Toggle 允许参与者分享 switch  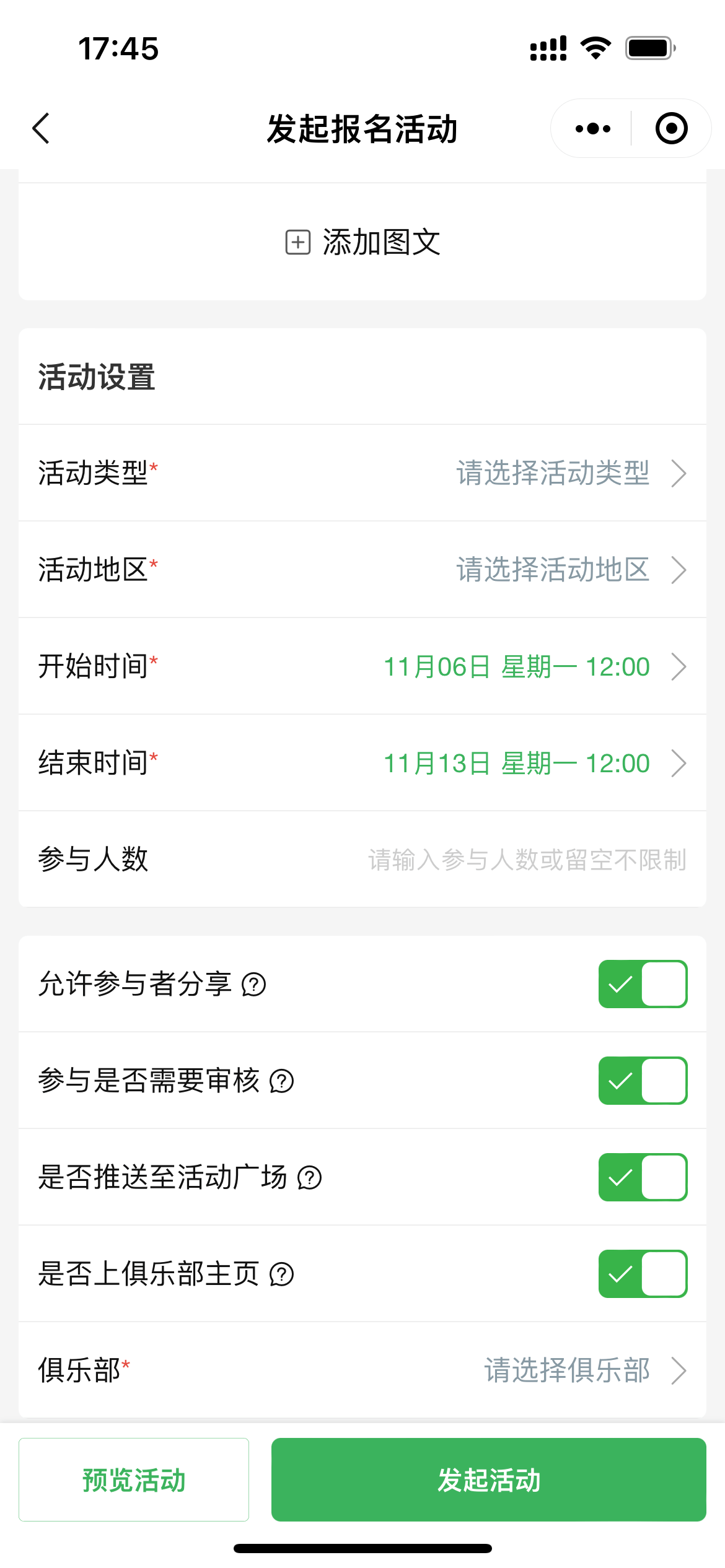tap(643, 984)
